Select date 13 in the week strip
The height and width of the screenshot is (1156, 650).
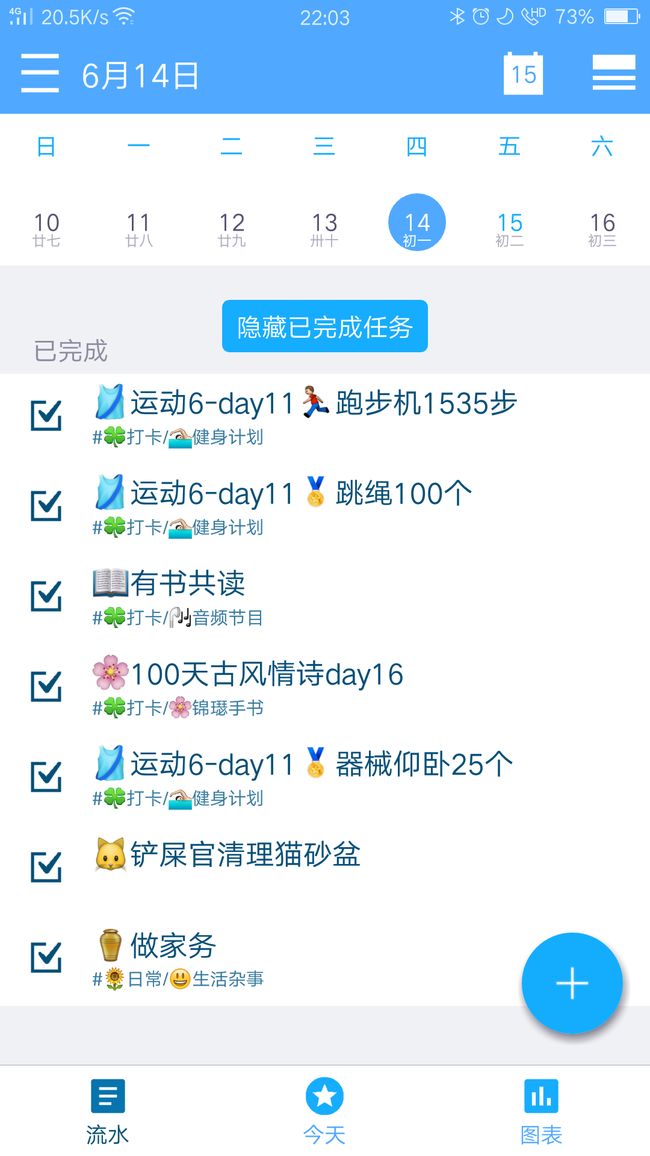click(x=324, y=229)
